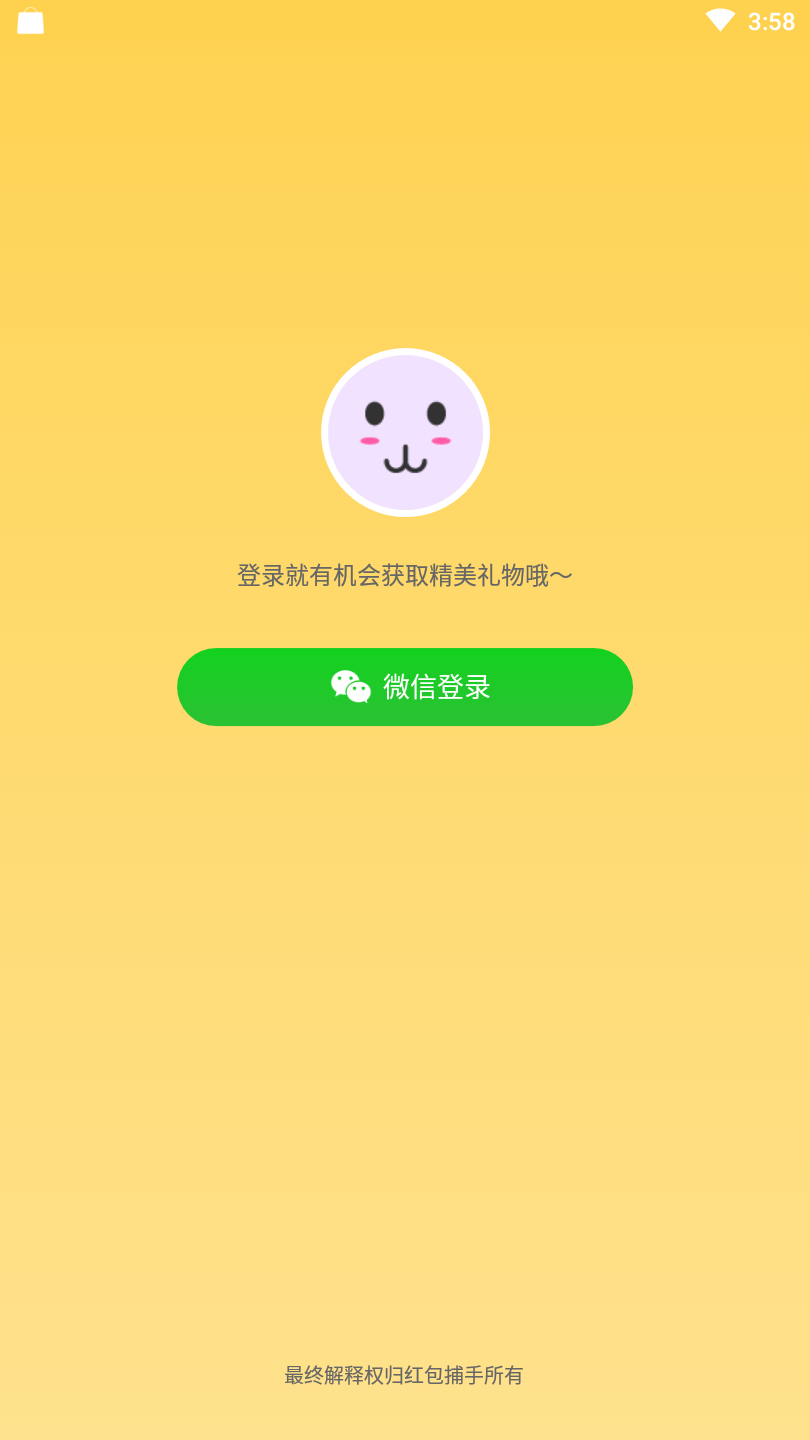Tap the shopping bag notification icon

tap(30, 21)
